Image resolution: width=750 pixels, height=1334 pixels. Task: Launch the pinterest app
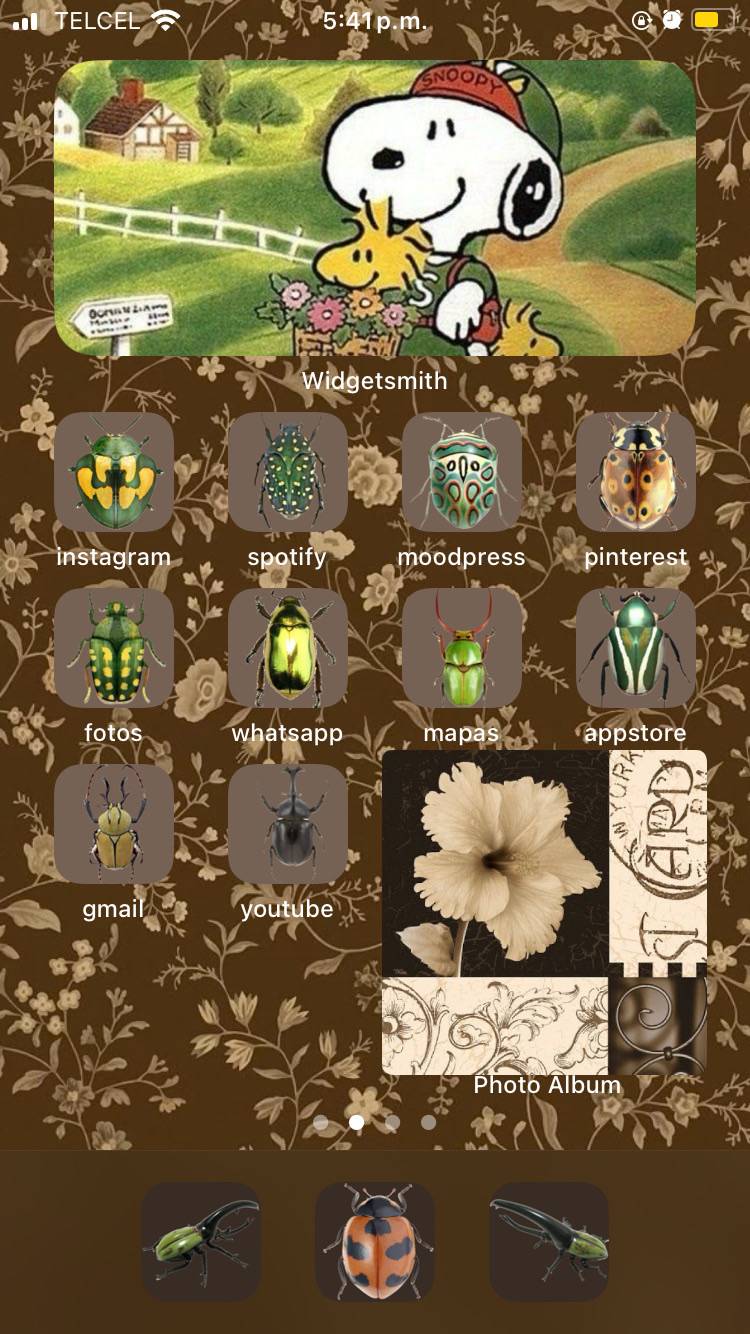coord(636,472)
